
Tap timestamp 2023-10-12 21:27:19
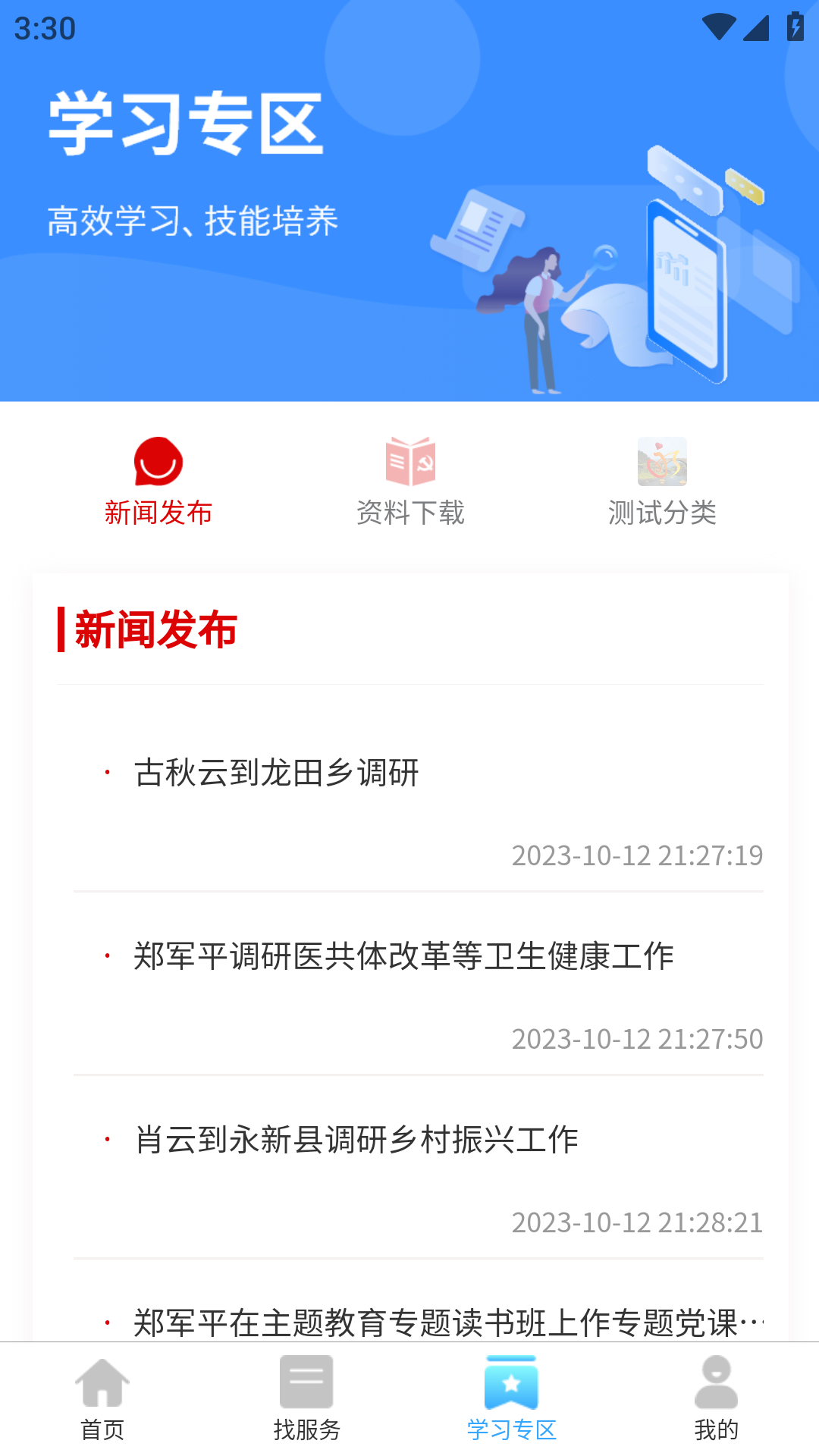(638, 855)
